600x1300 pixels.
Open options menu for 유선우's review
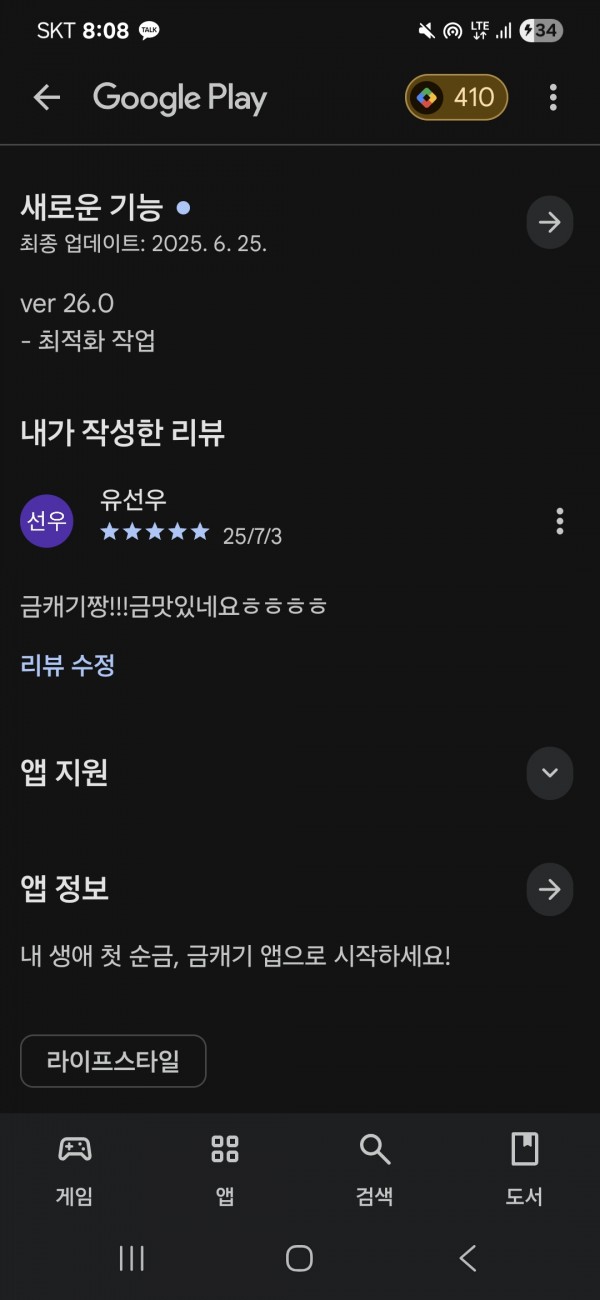[560, 521]
